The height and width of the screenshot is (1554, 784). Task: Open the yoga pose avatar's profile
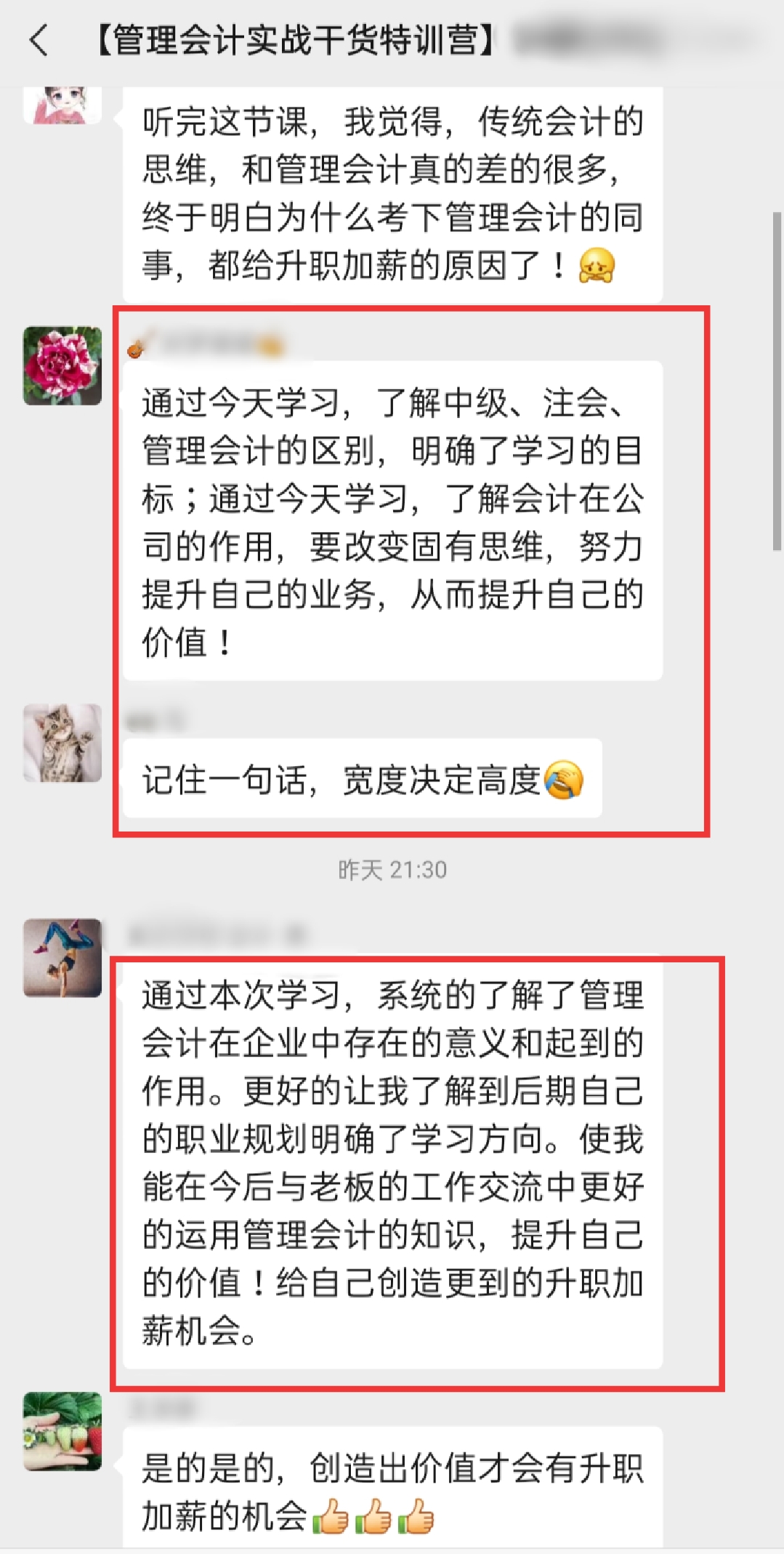(x=62, y=957)
